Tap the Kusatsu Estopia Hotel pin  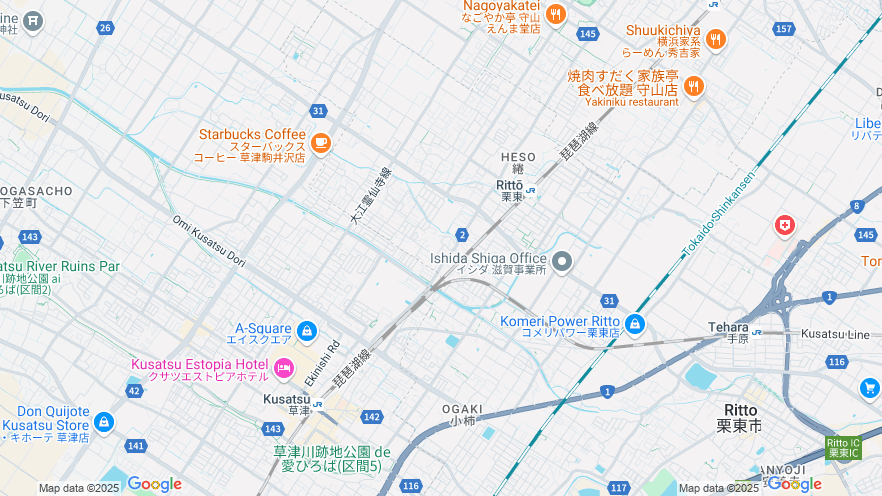click(x=283, y=368)
